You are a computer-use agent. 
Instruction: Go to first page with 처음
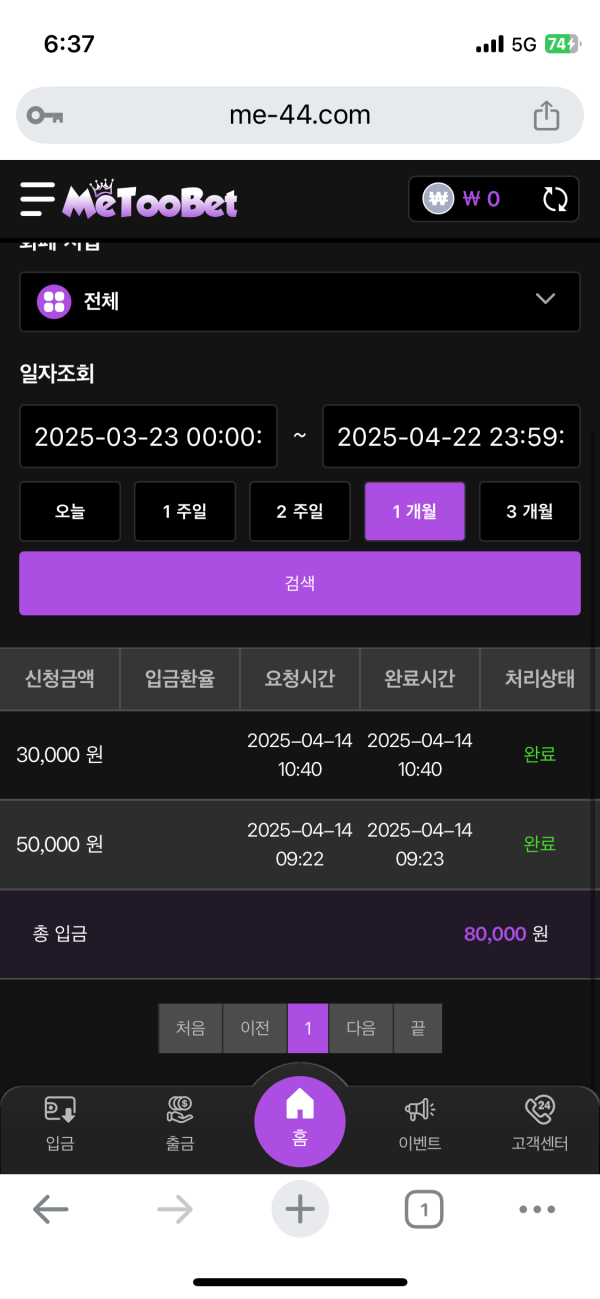pos(190,1028)
